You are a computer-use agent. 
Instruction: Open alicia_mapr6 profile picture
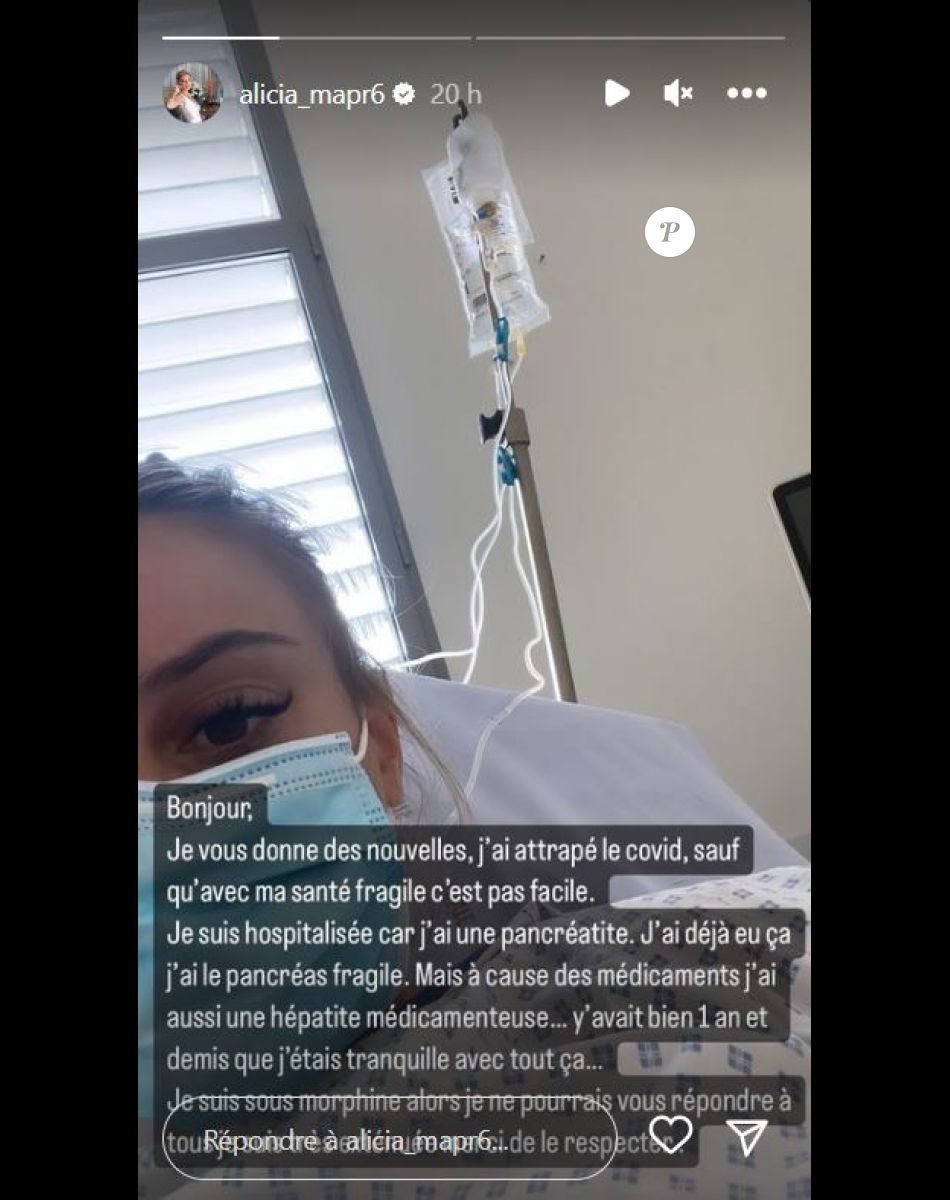[x=193, y=94]
